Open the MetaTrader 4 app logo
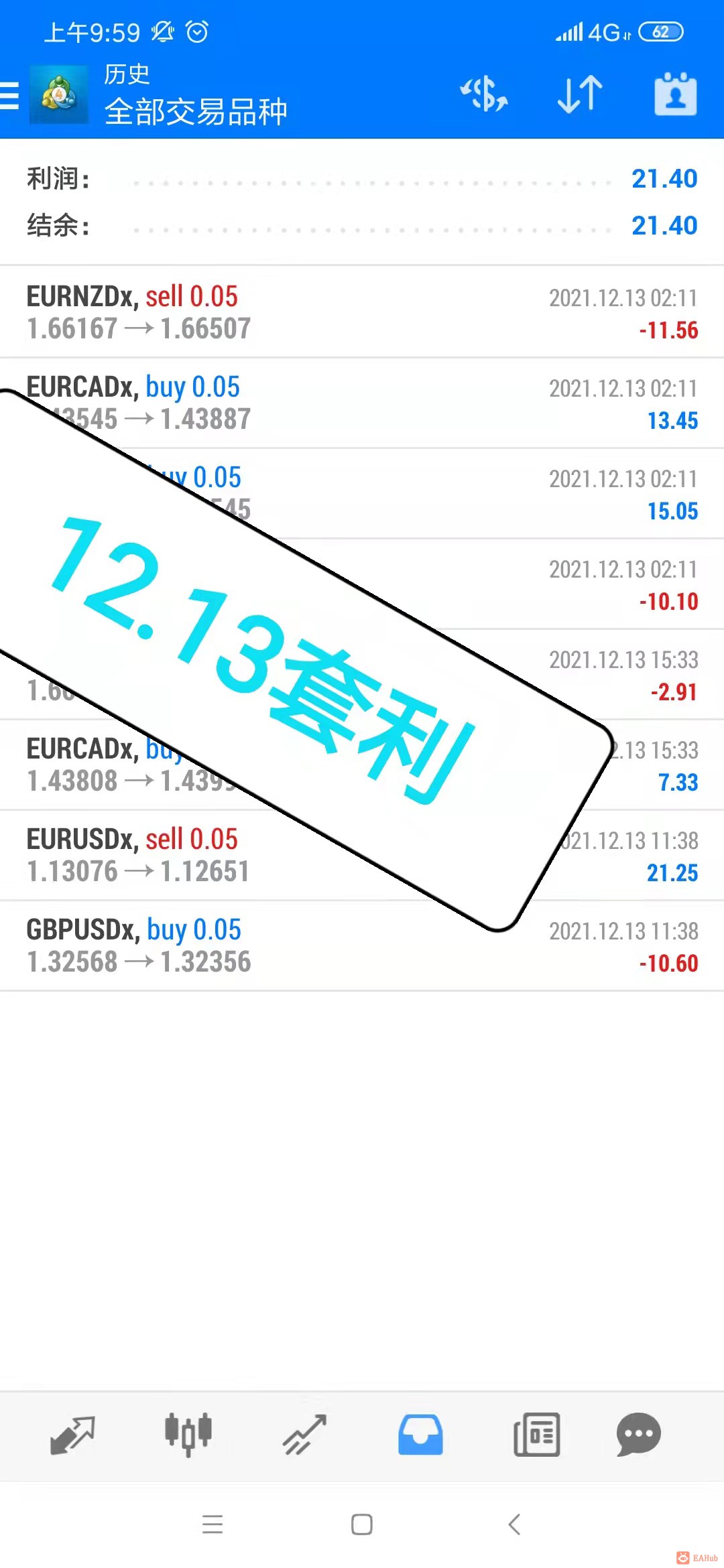 coord(58,95)
